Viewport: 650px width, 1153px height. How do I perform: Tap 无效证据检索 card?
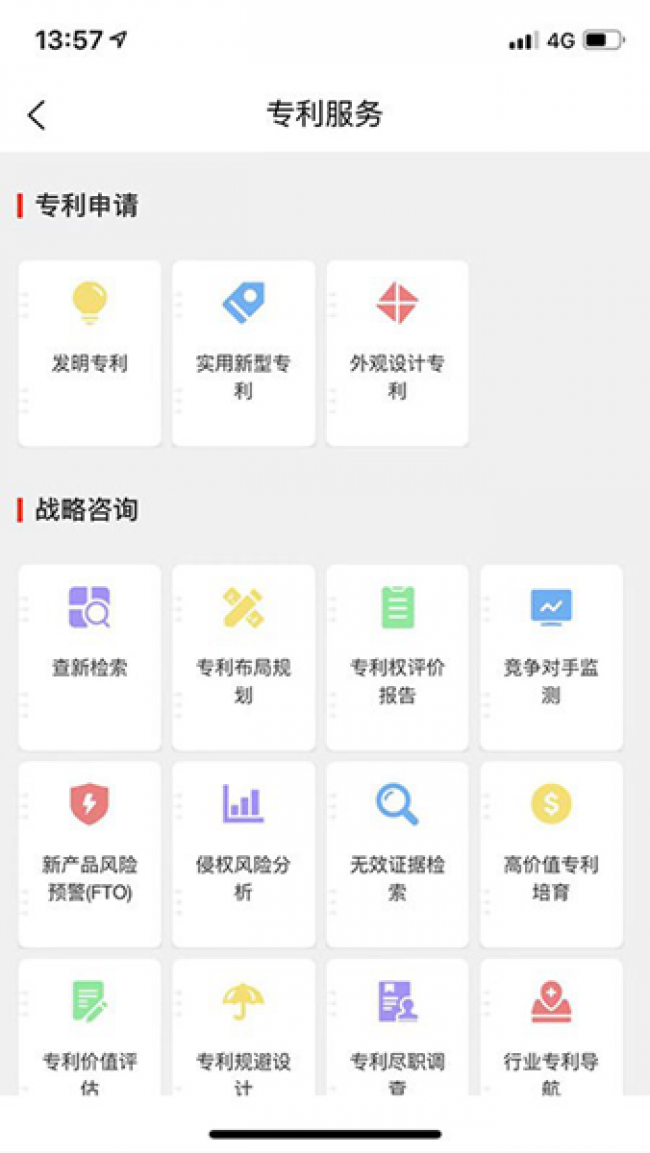coord(397,854)
